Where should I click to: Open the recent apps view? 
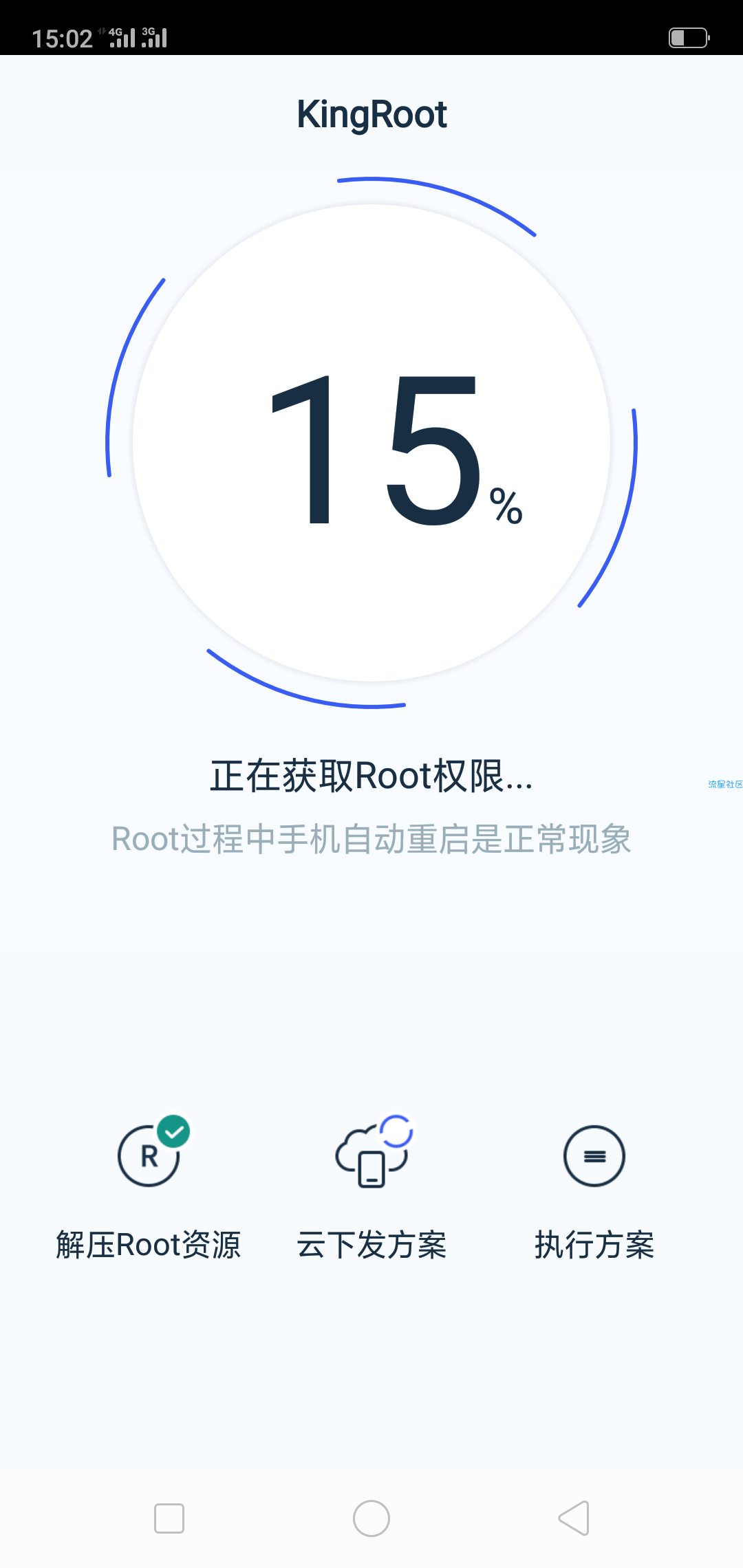[169, 1518]
